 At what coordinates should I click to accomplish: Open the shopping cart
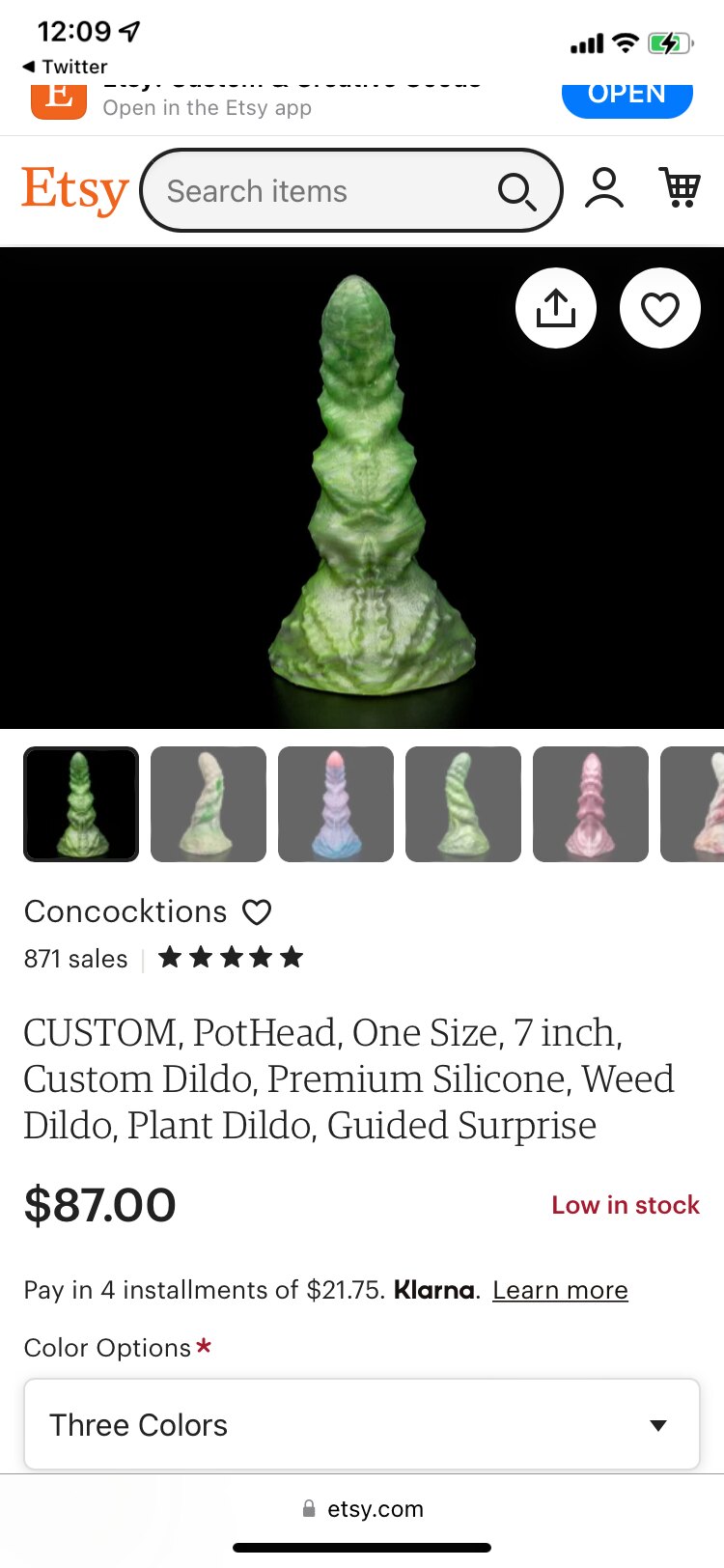pyautogui.click(x=681, y=187)
